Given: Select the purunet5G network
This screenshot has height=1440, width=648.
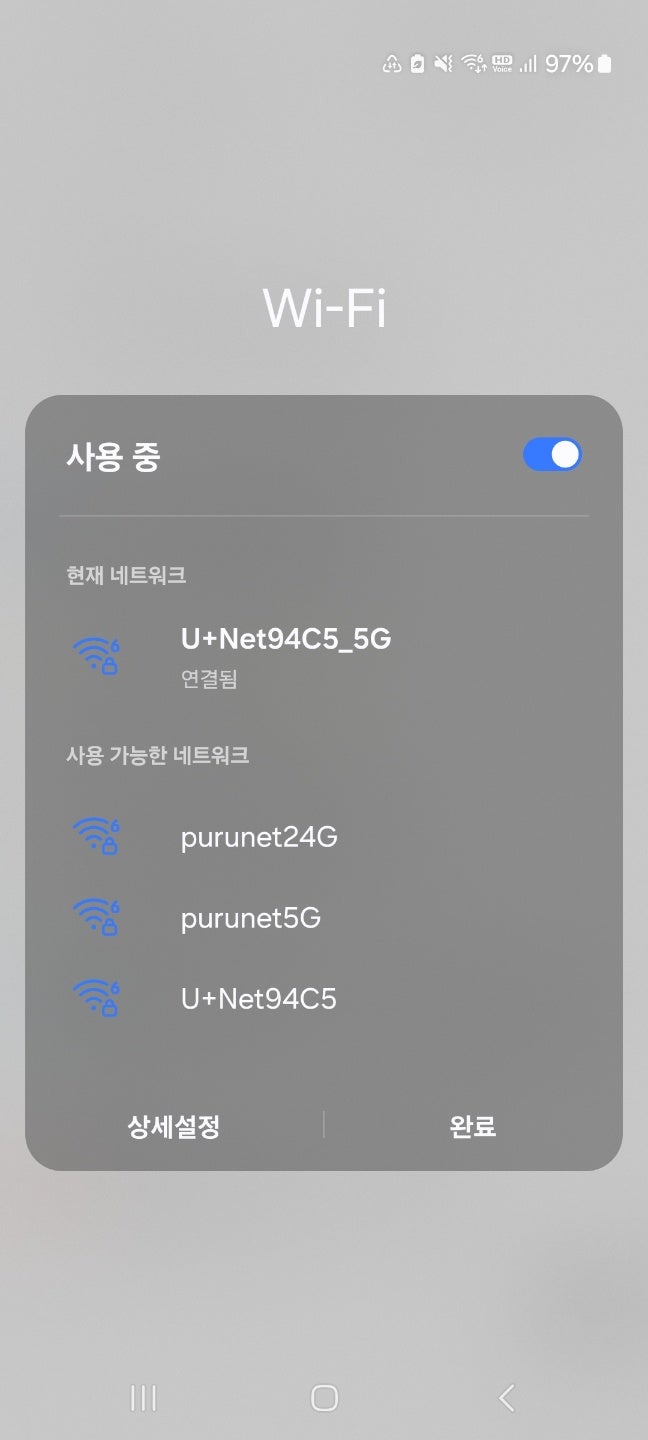Looking at the screenshot, I should (x=251, y=918).
